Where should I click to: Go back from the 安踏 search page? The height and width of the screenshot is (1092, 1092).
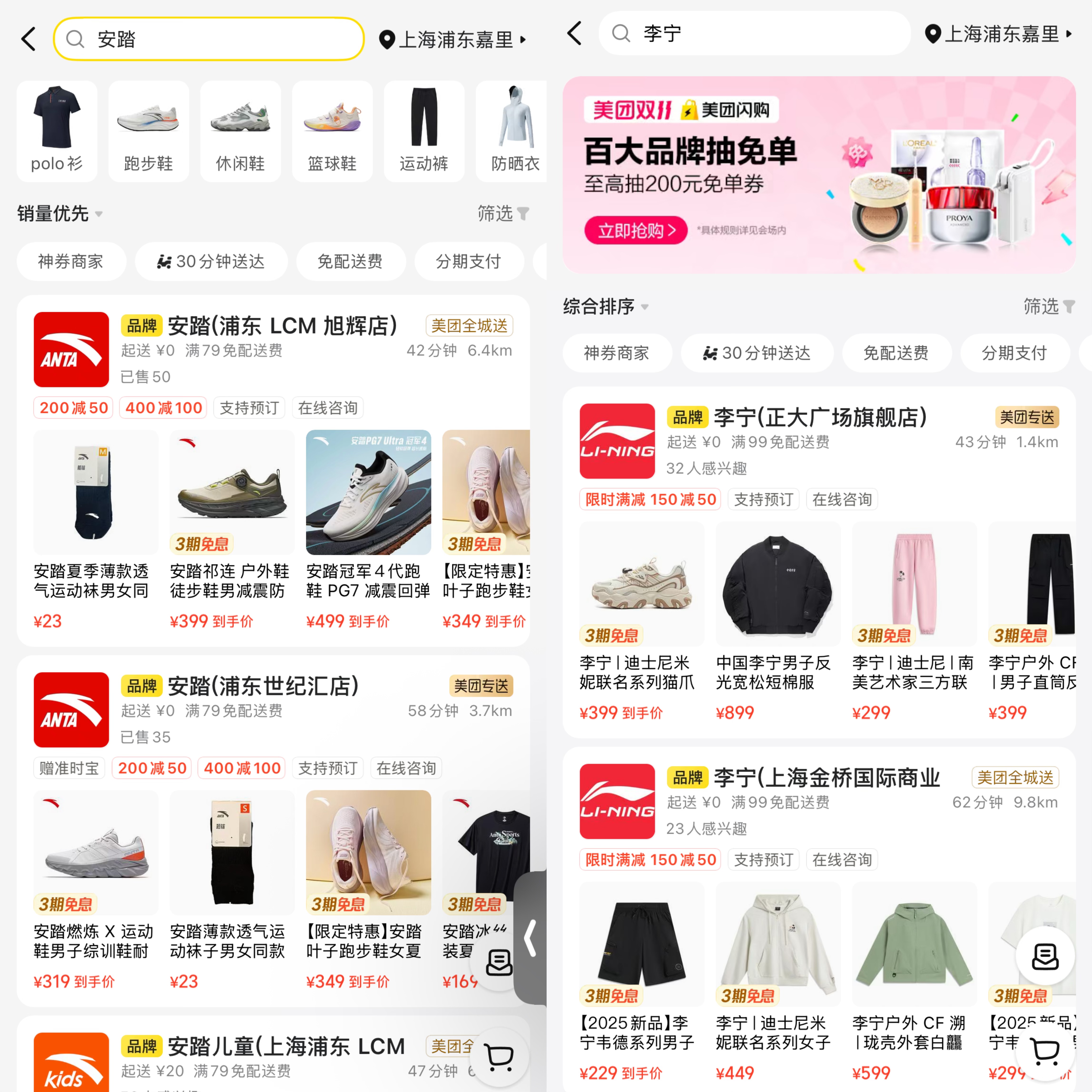click(28, 39)
